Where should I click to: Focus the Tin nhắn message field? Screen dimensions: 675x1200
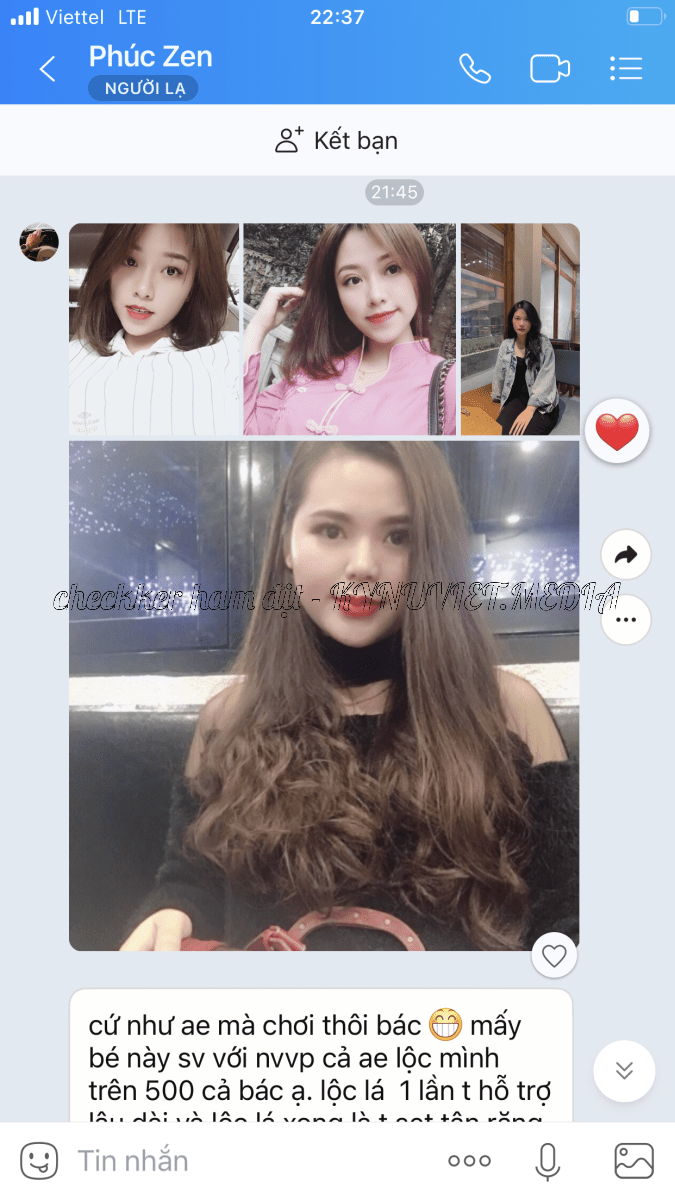[x=250, y=1161]
